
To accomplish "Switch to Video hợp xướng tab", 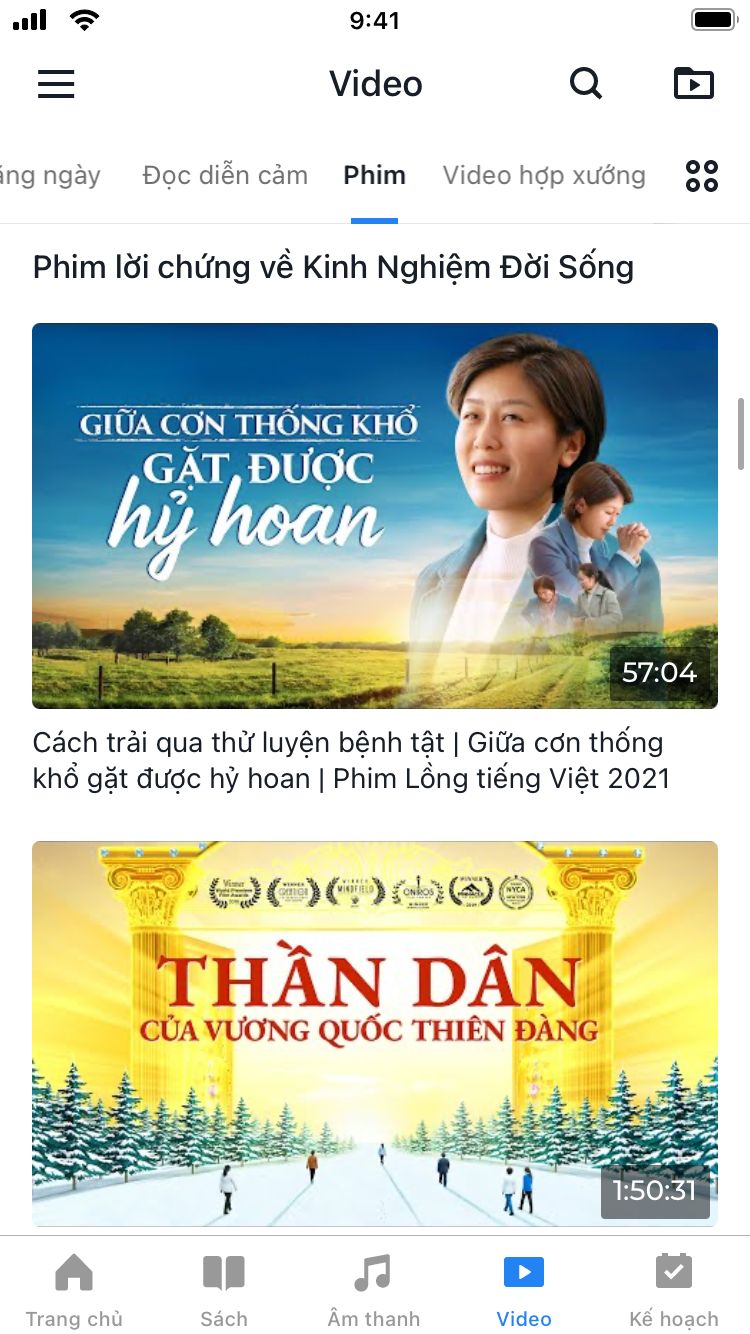I will point(544,176).
